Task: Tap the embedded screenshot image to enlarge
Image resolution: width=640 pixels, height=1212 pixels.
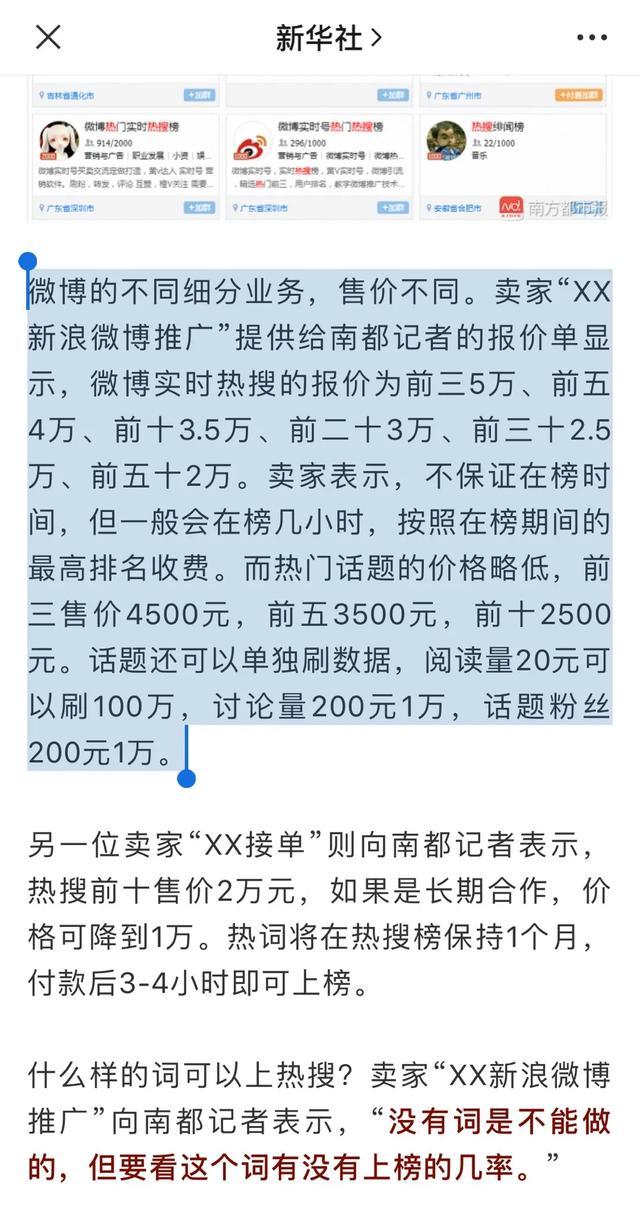Action: [318, 149]
